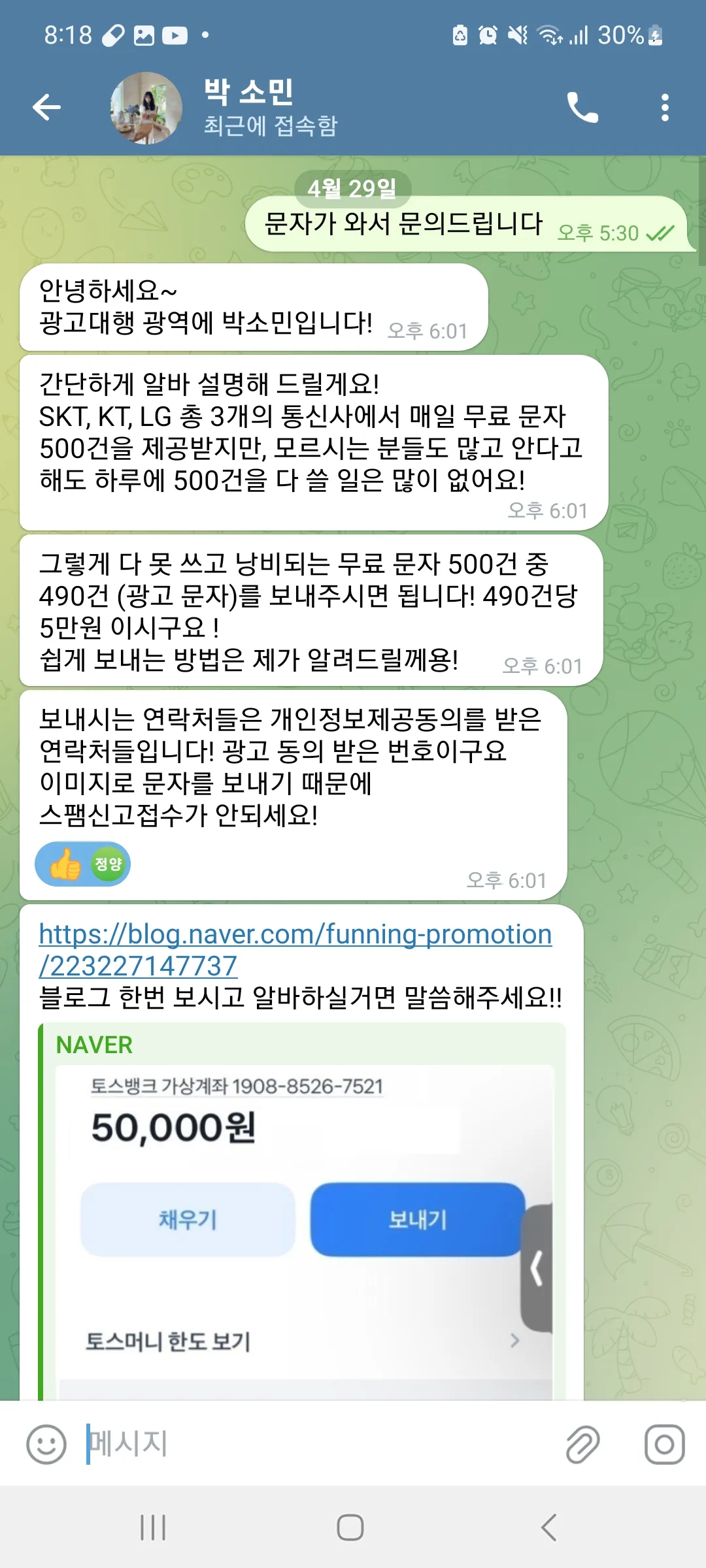Open the three-dot overflow menu
This screenshot has height=1568, width=706.
tap(665, 107)
